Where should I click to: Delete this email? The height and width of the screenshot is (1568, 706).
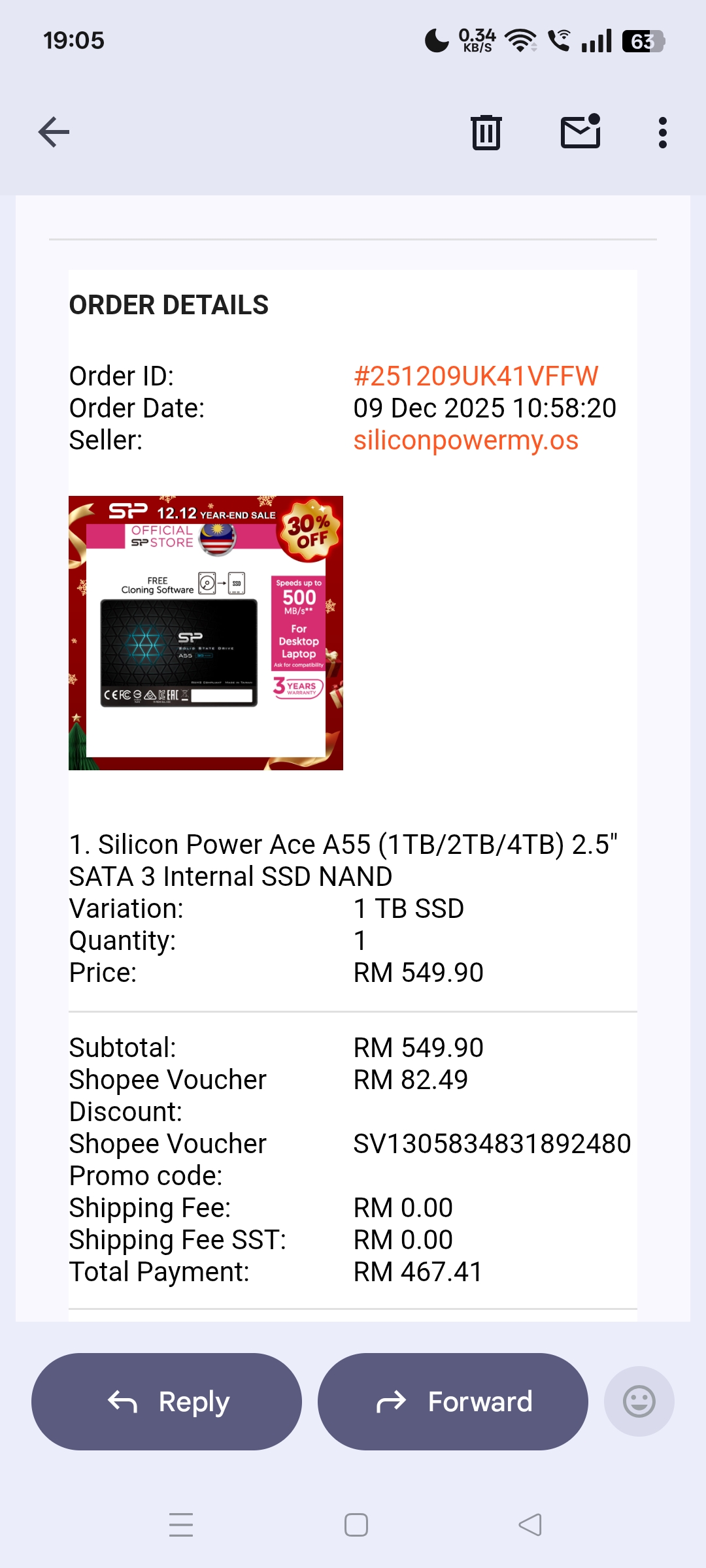486,133
